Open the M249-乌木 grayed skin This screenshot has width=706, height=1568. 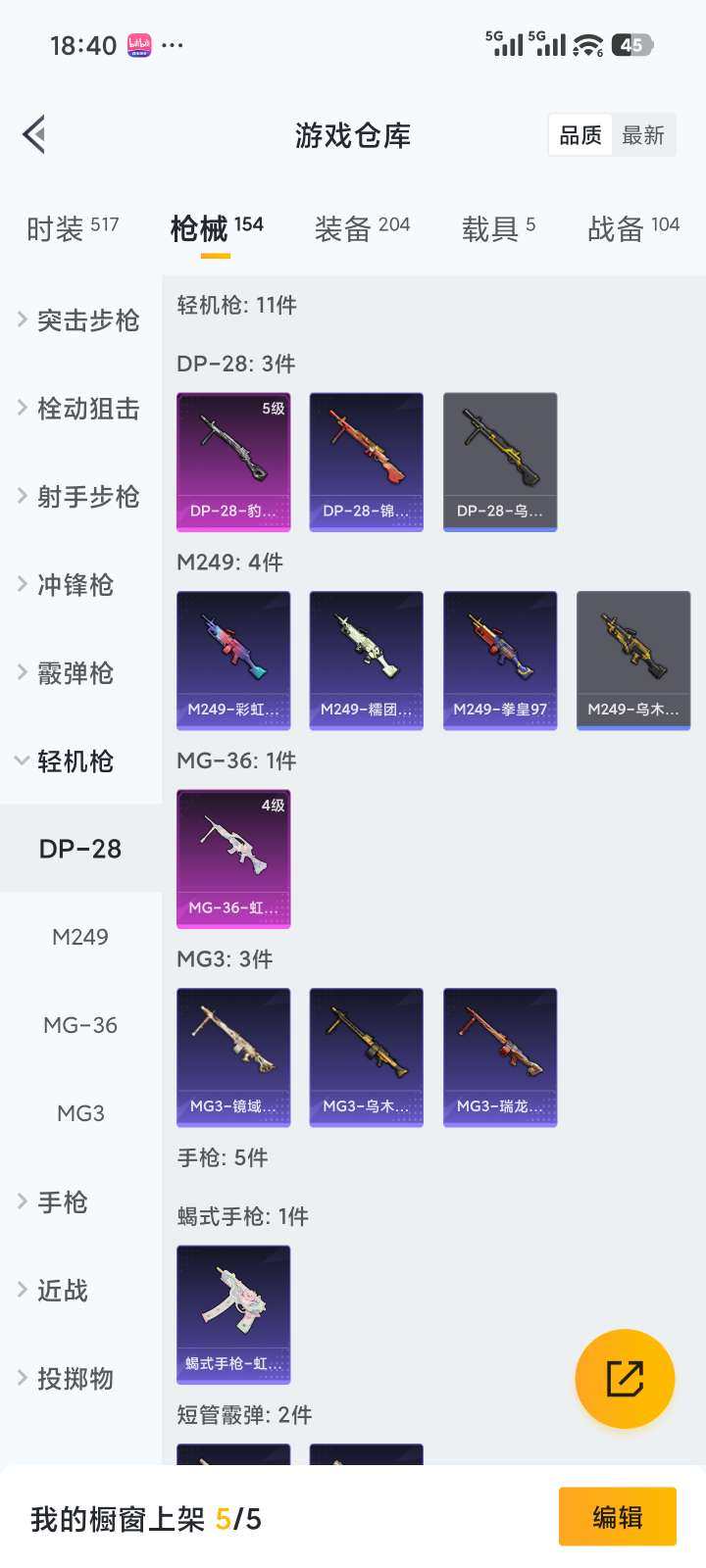[632, 659]
